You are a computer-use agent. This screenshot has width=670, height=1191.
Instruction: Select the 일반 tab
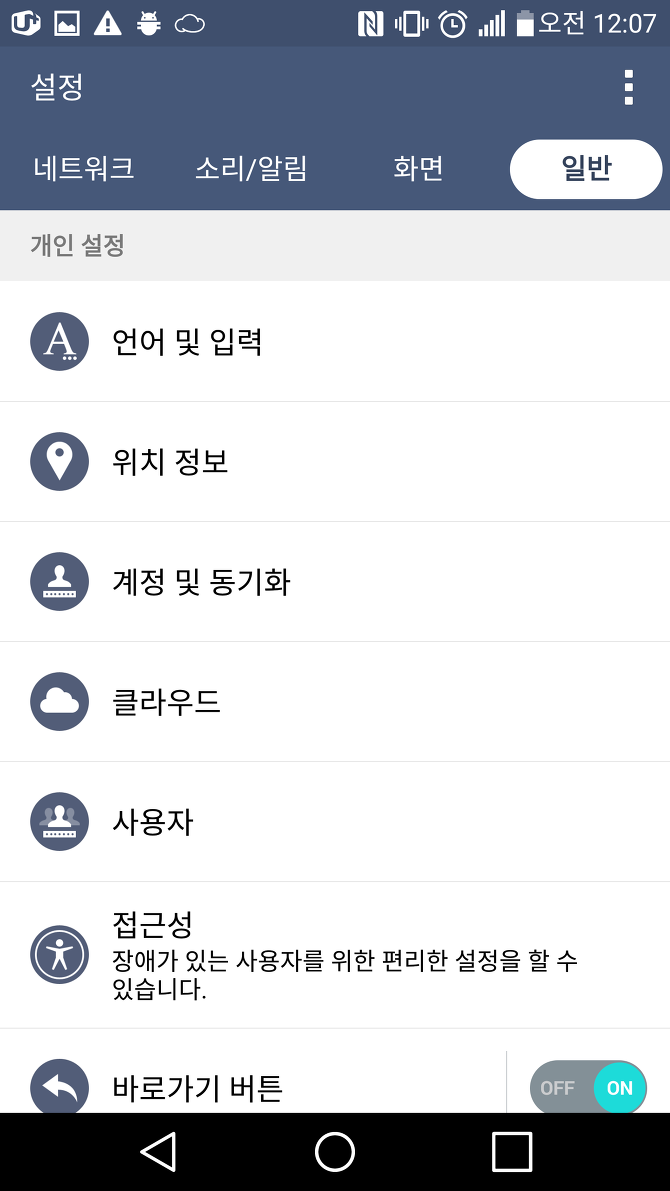coord(586,169)
